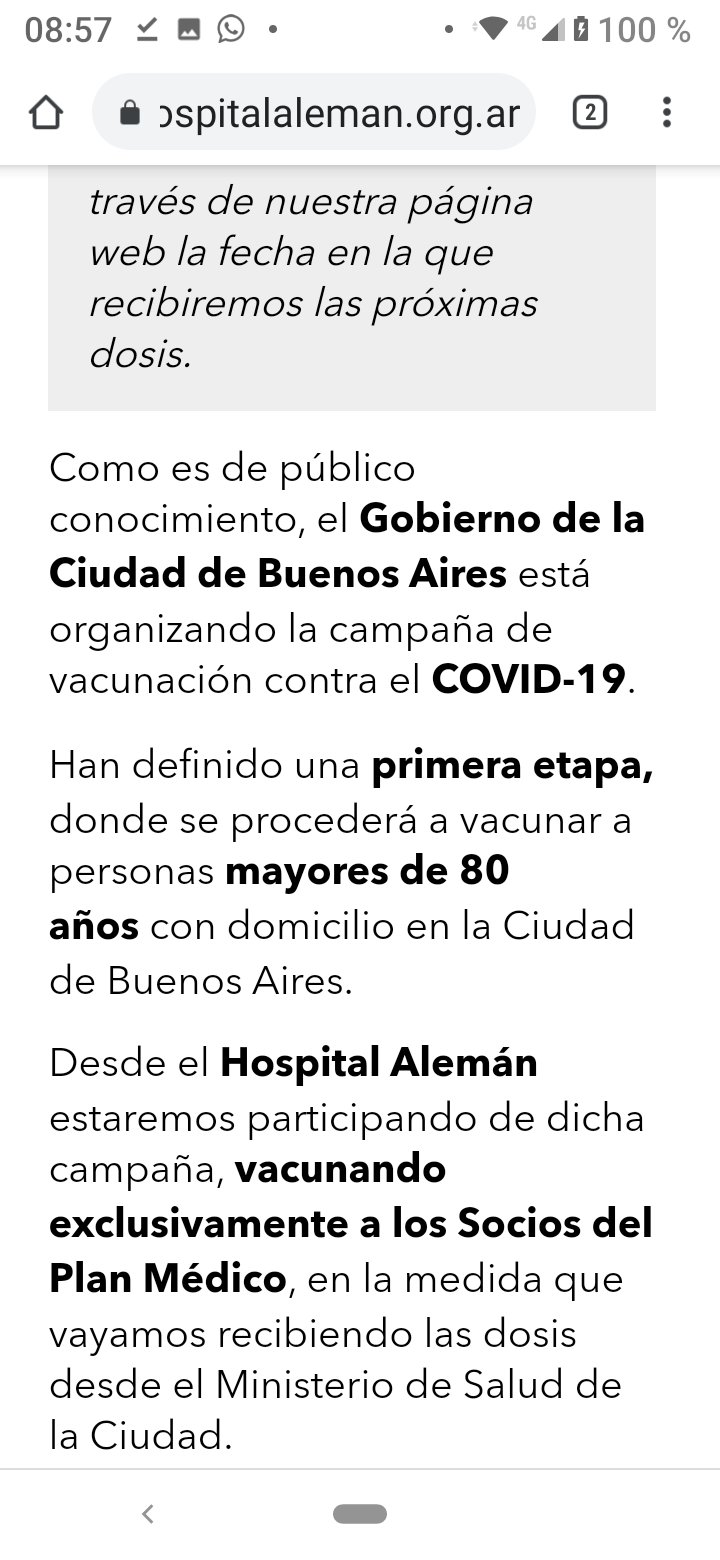Edit the hospitalaleman.org.ar address bar
The image size is (720, 1560).
pyautogui.click(x=314, y=113)
